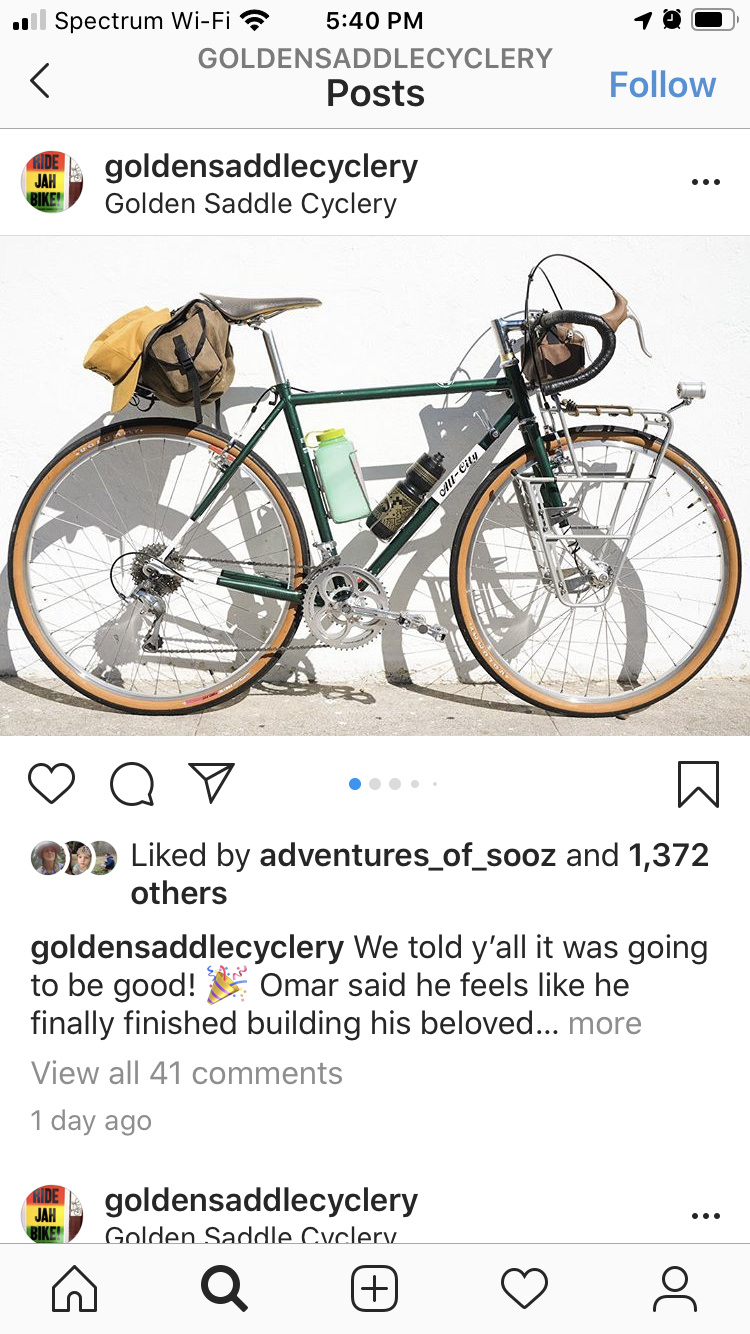Open comments via the speech bubble icon
This screenshot has height=1334, width=750.
coord(131,783)
